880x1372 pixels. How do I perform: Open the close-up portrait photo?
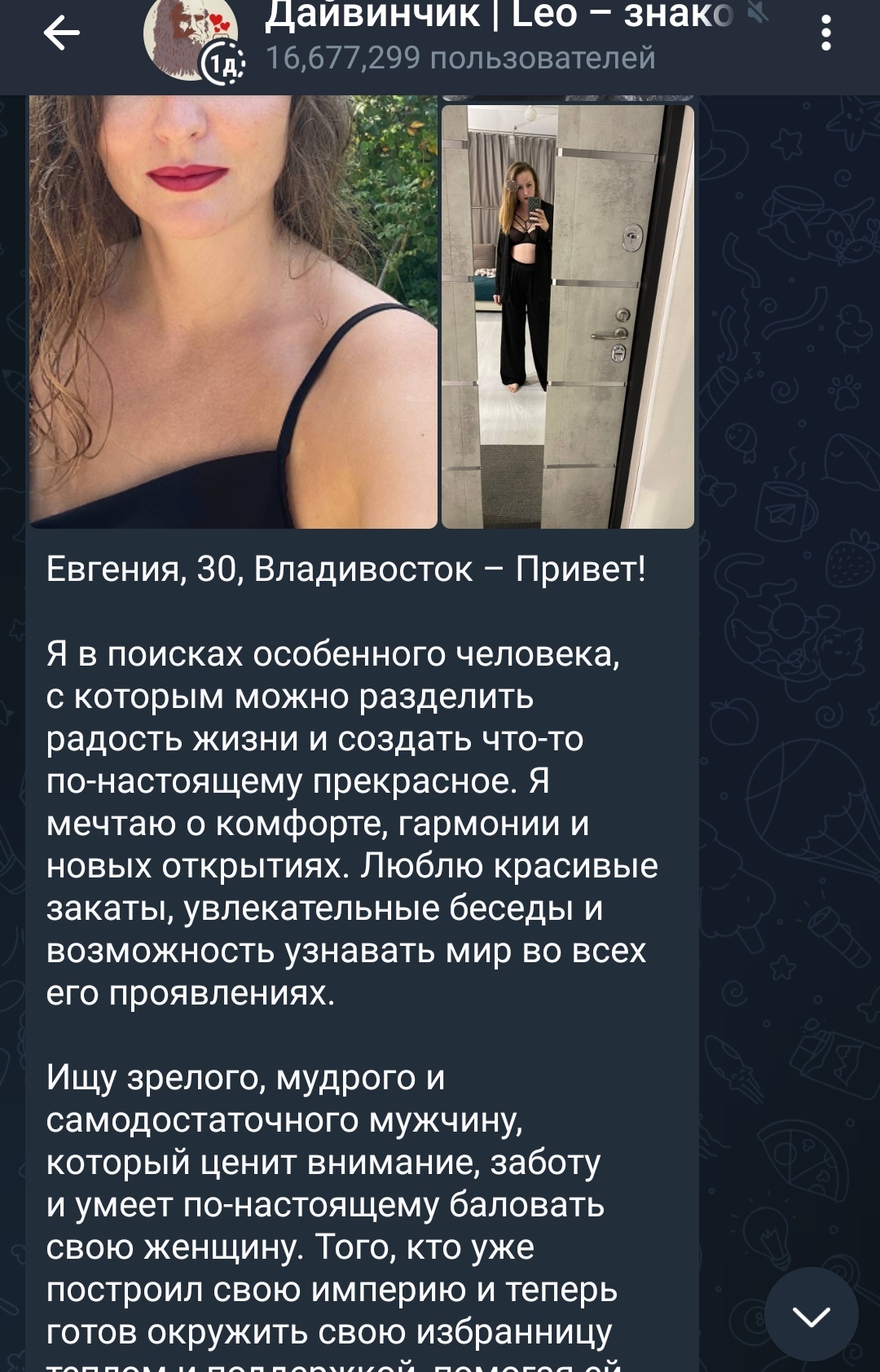(x=233, y=313)
